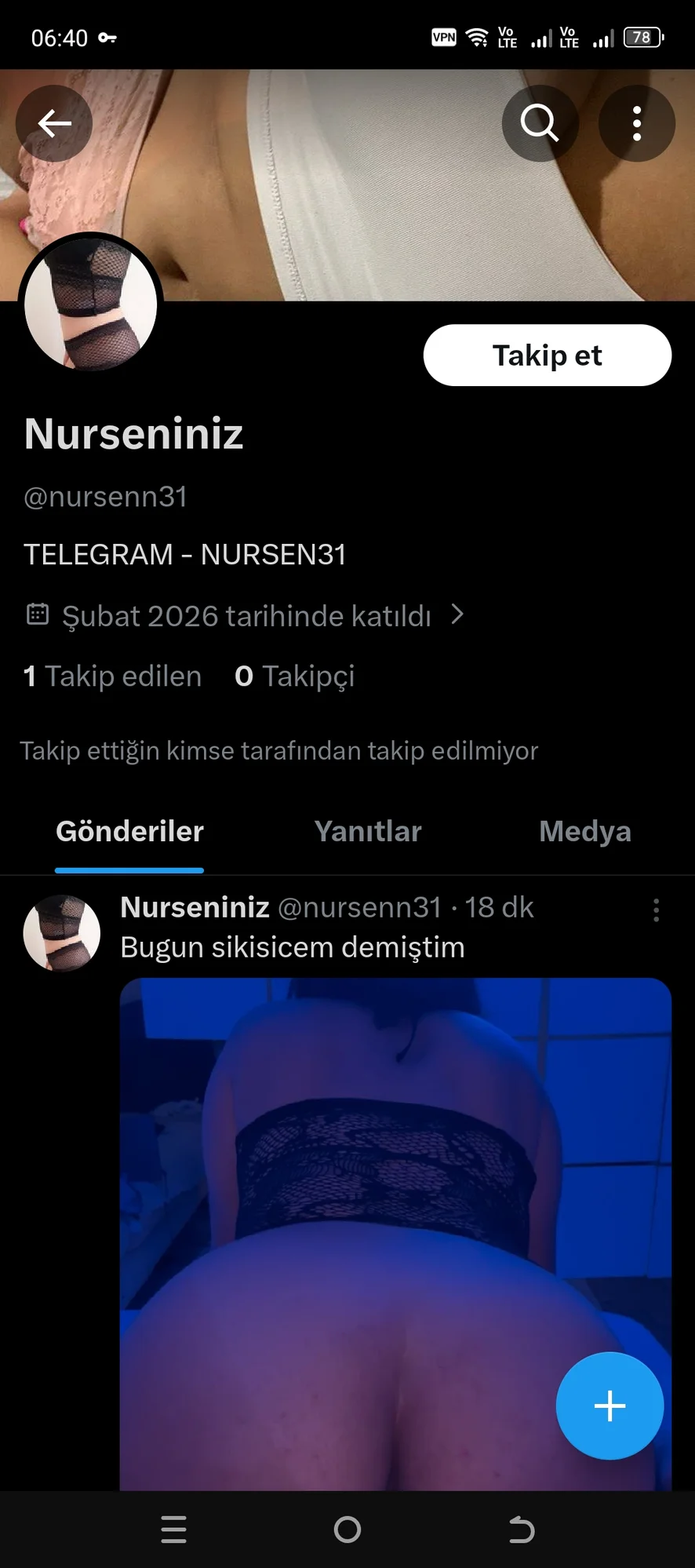This screenshot has width=695, height=1568.
Task: Open the post's three-dot options menu
Action: 656,910
